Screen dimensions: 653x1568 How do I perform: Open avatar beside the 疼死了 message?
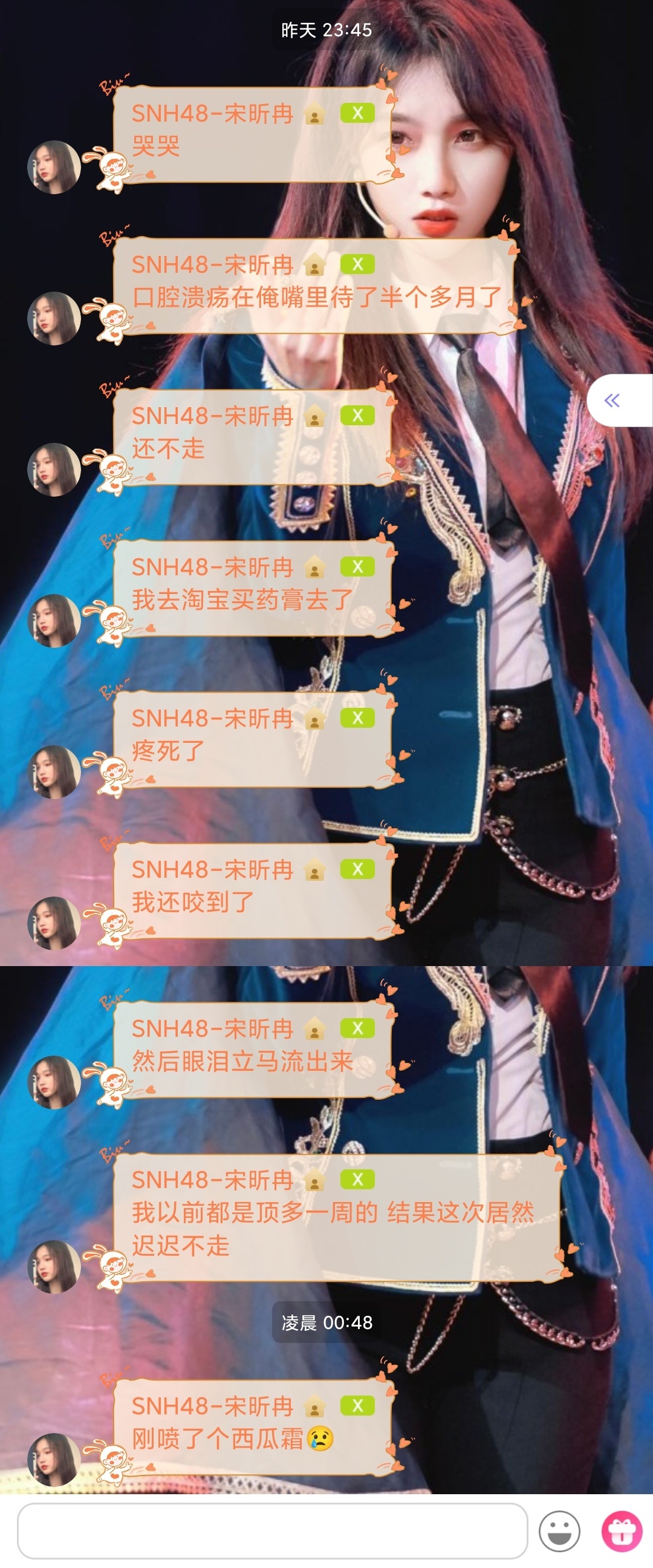point(54,772)
